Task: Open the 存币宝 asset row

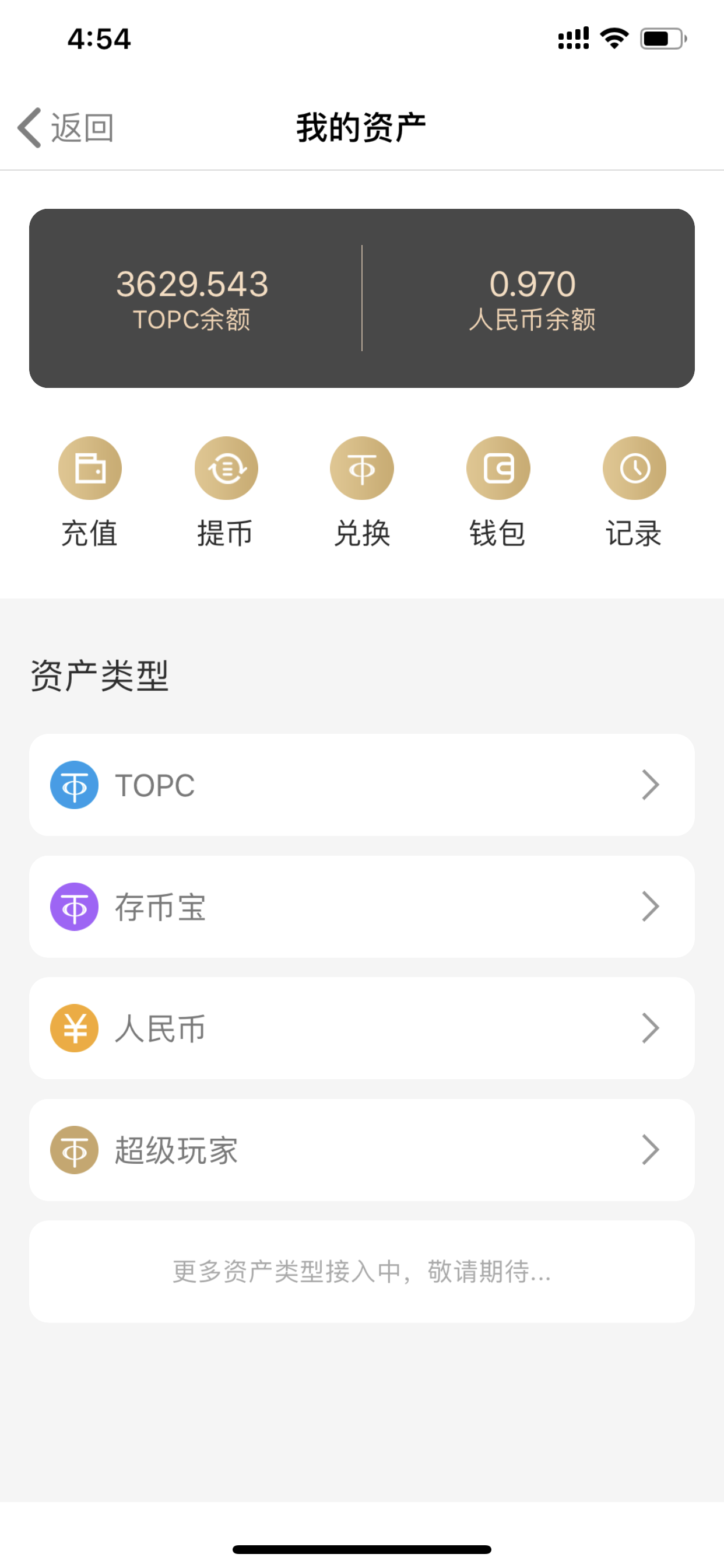Action: (x=362, y=907)
